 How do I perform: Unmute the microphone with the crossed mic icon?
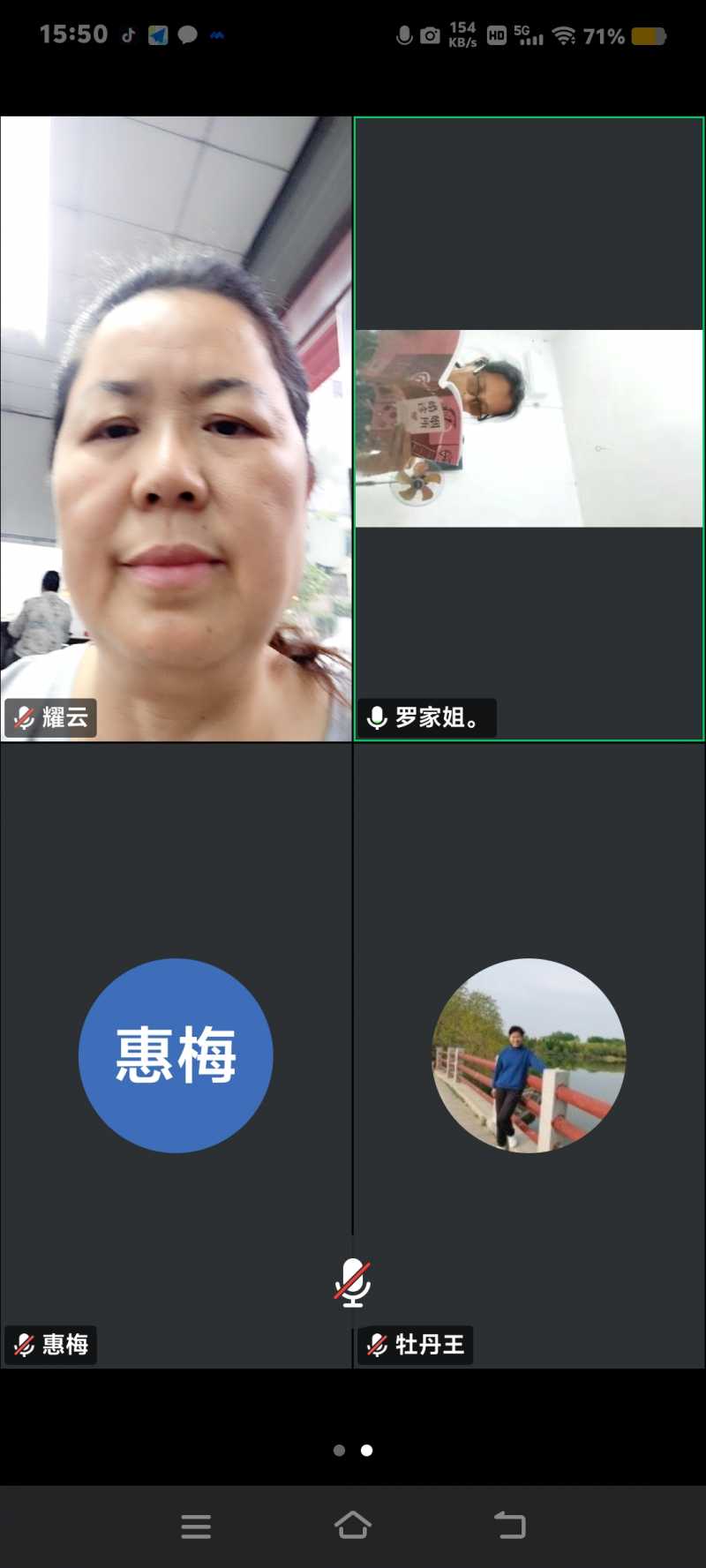[353, 1281]
